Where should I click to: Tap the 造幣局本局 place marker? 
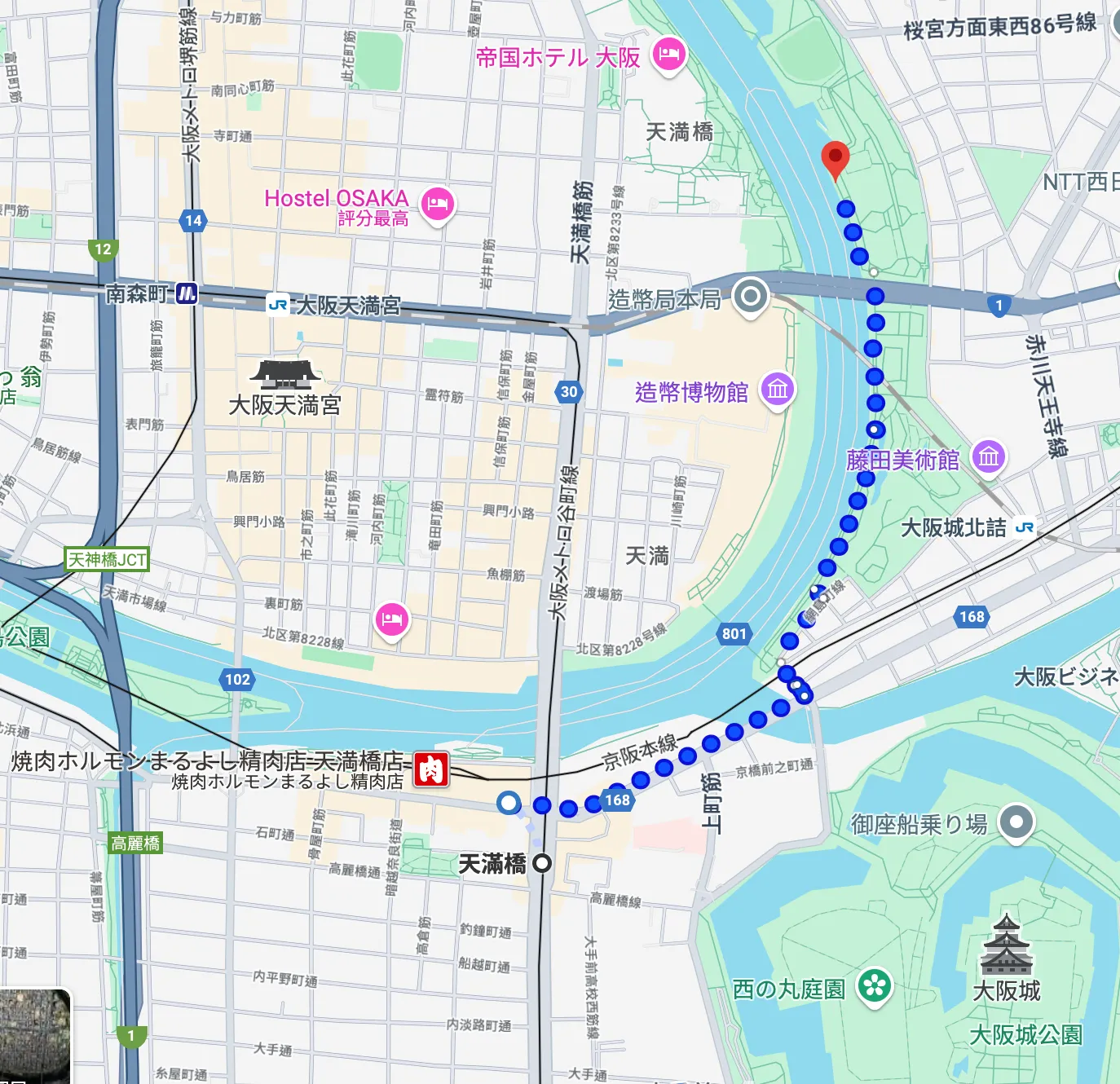[750, 296]
